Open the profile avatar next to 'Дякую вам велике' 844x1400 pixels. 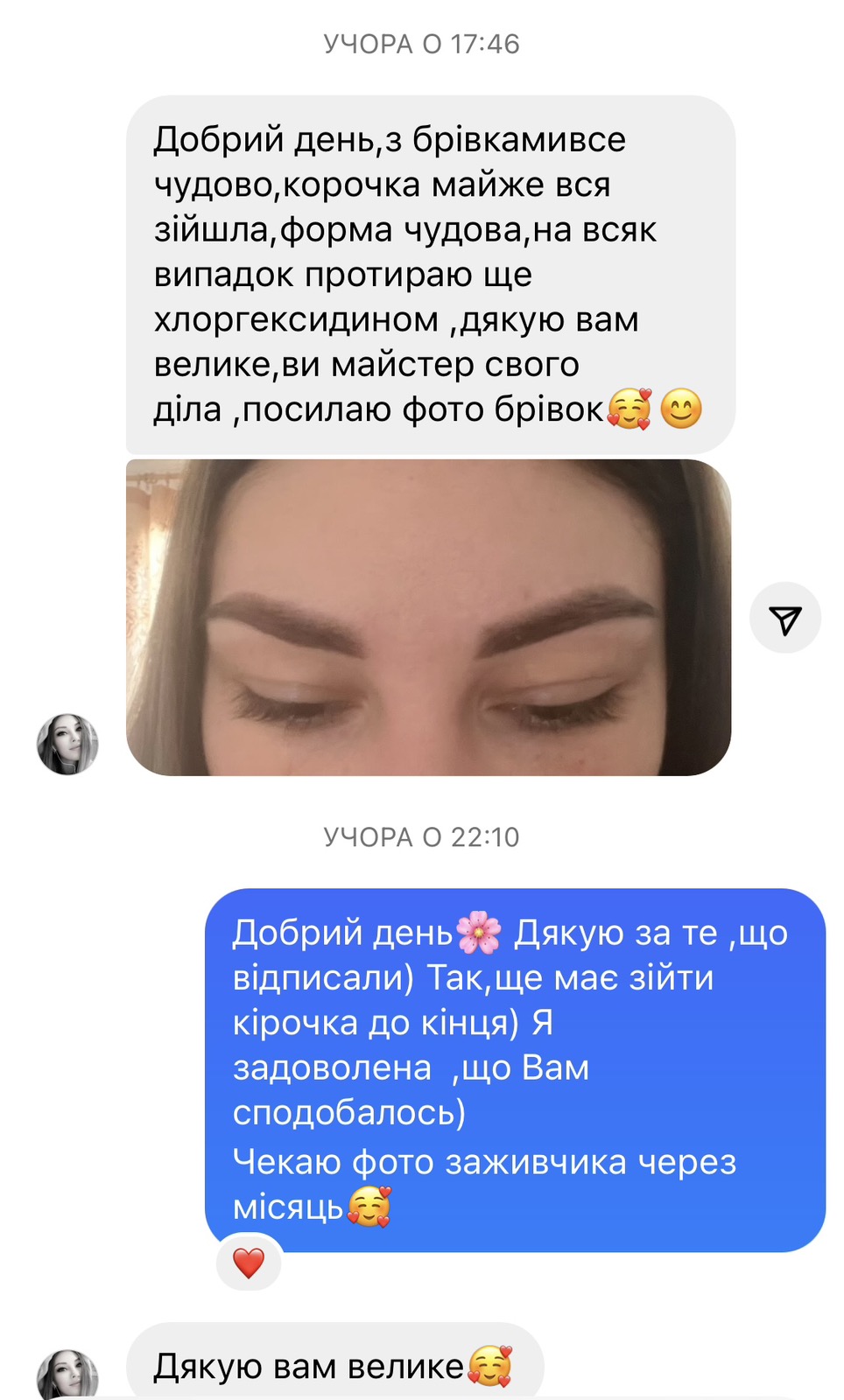67,1375
